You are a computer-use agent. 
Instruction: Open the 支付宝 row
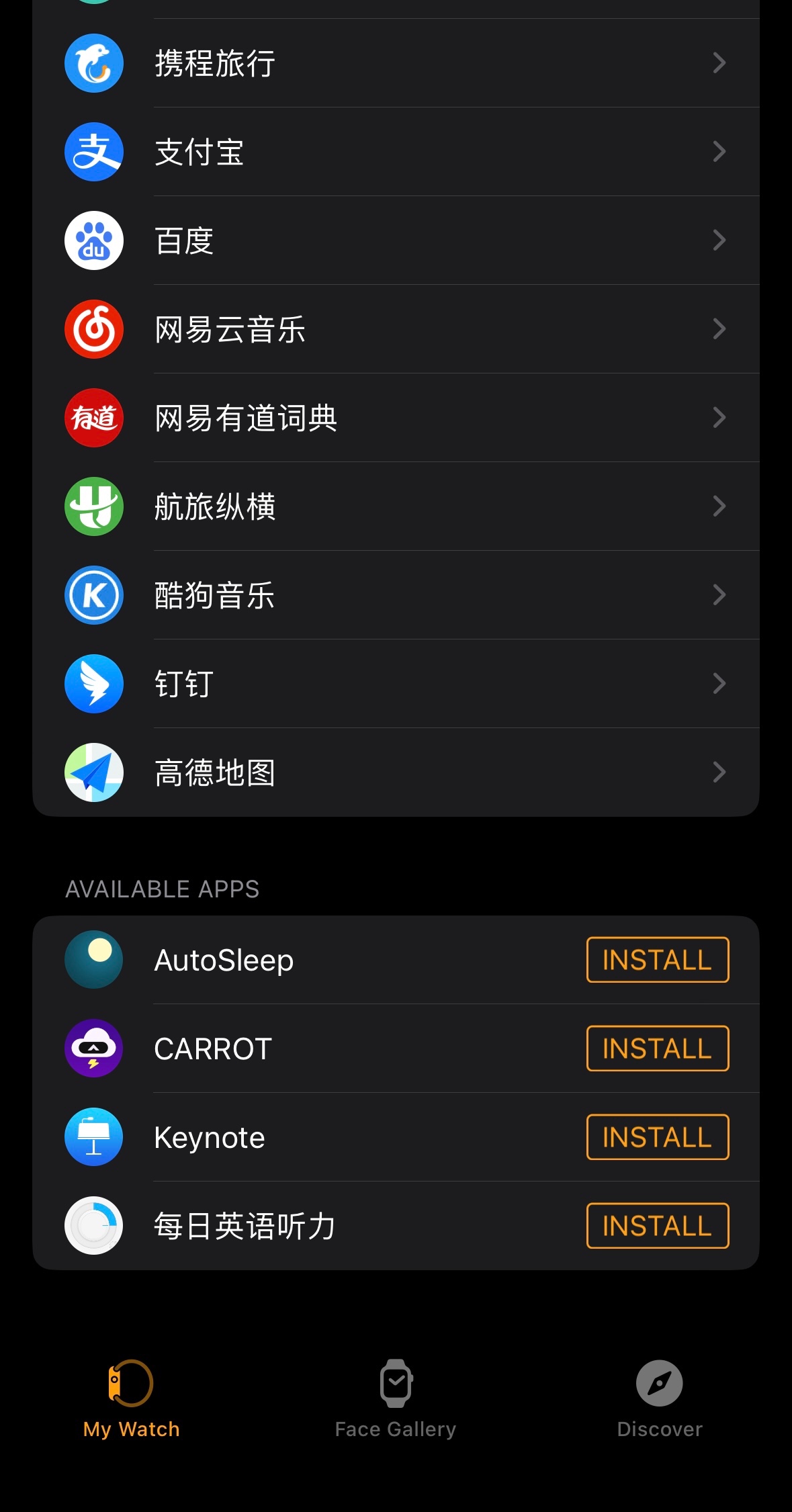pos(396,152)
